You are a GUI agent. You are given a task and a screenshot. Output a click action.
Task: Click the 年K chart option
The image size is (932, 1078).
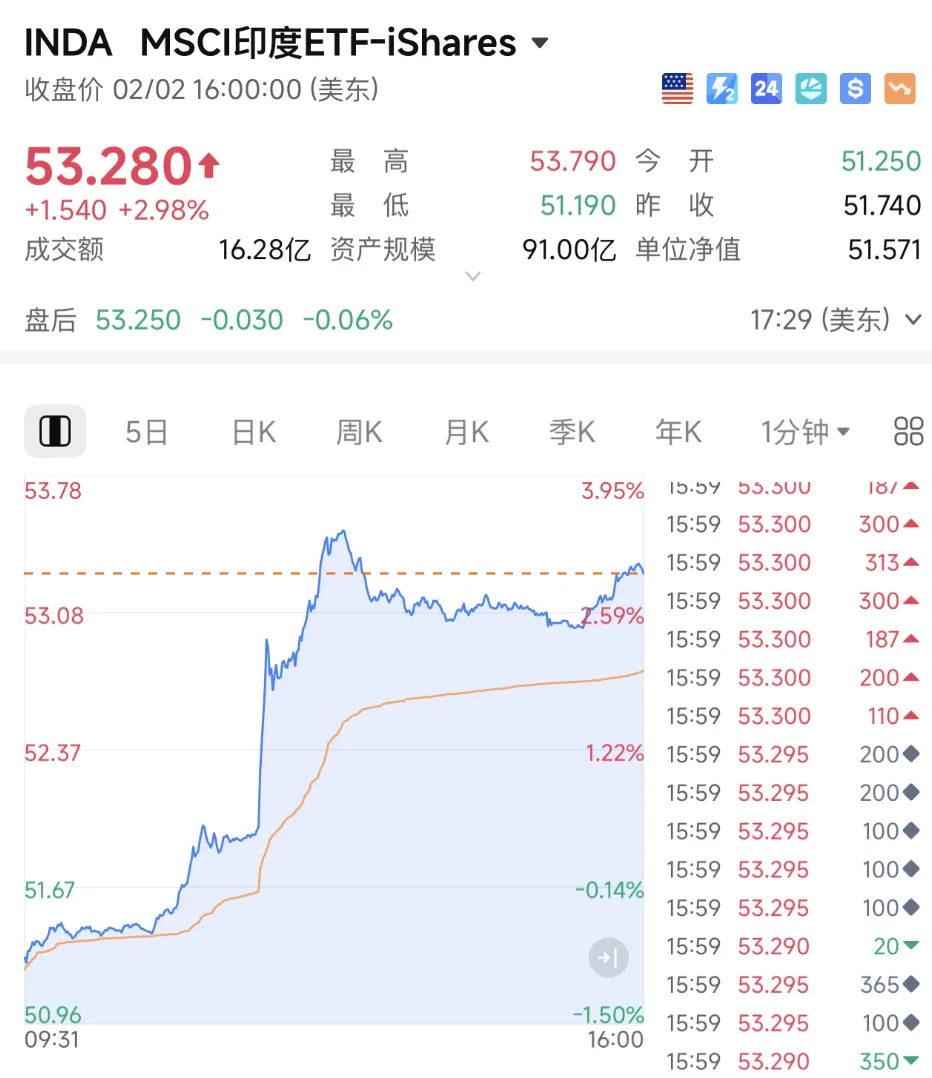pos(678,430)
